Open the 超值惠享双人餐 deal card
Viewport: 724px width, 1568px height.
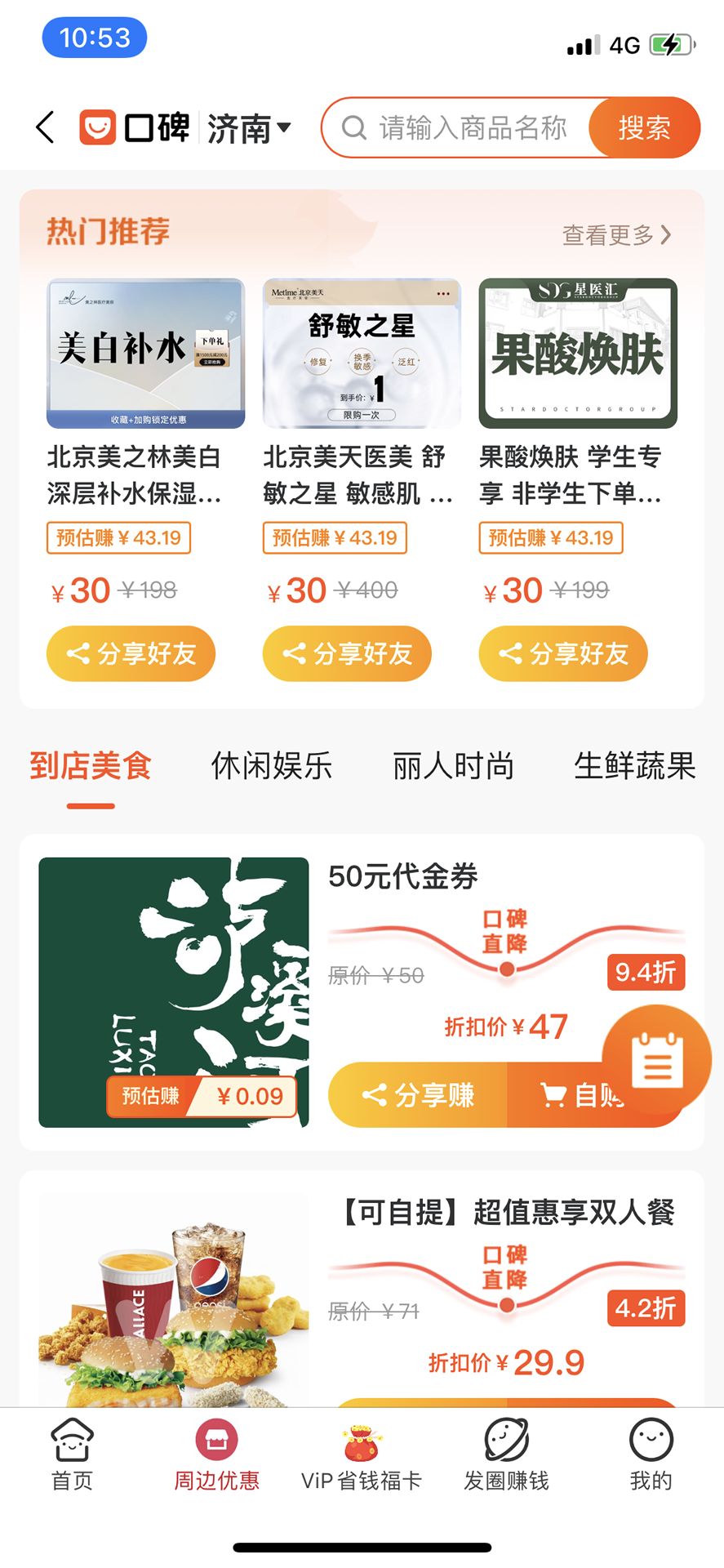[506, 1213]
